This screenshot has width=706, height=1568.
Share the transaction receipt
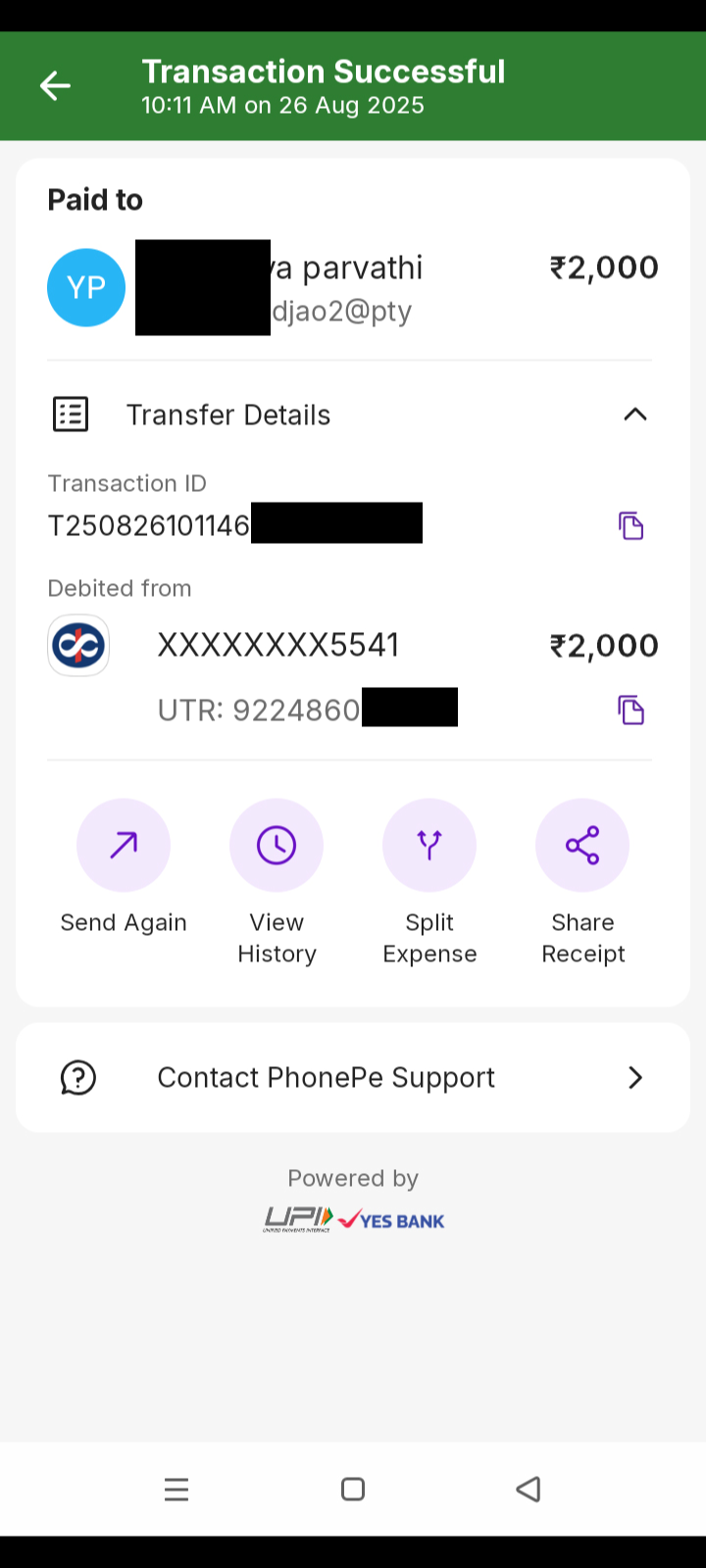coord(582,846)
